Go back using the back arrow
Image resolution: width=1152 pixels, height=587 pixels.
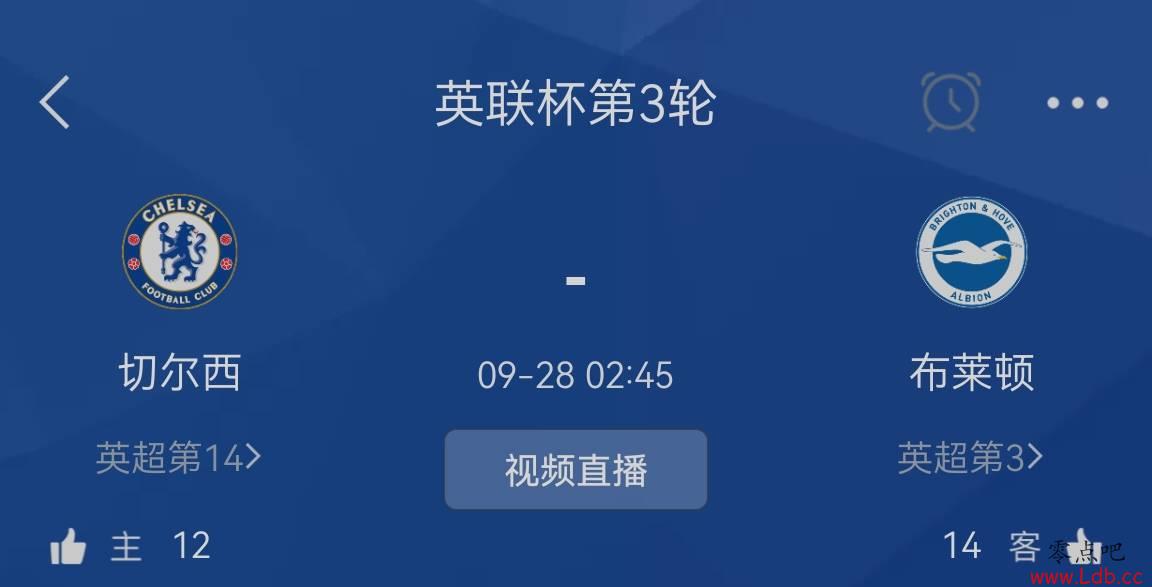tap(55, 102)
